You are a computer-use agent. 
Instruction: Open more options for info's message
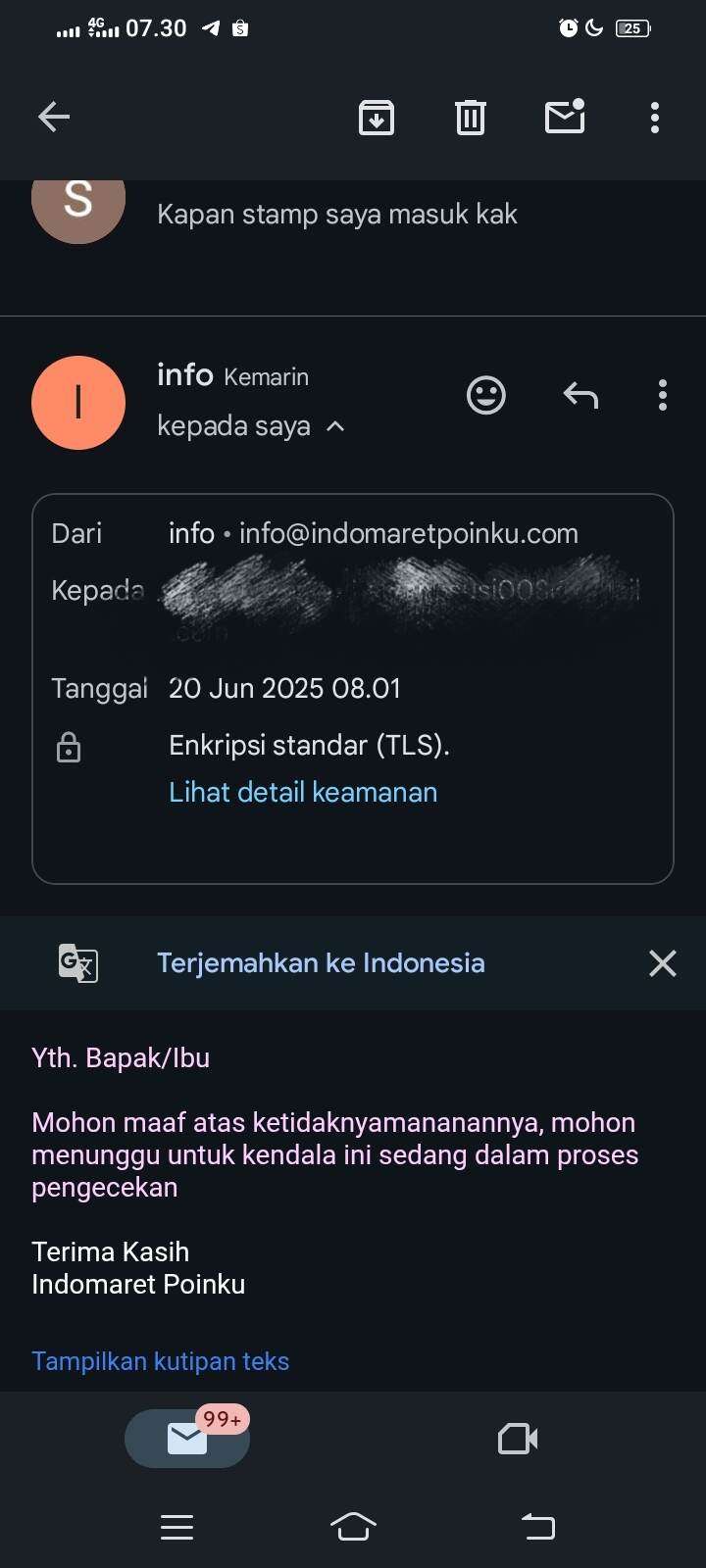pyautogui.click(x=663, y=395)
